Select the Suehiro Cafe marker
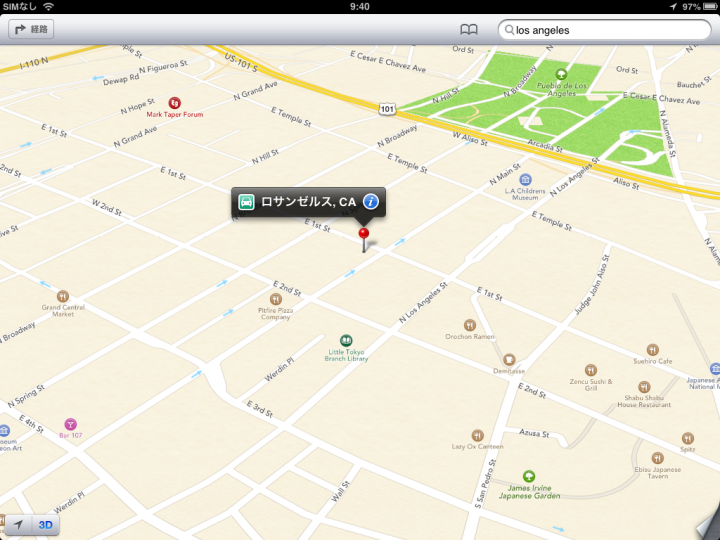 [x=652, y=350]
